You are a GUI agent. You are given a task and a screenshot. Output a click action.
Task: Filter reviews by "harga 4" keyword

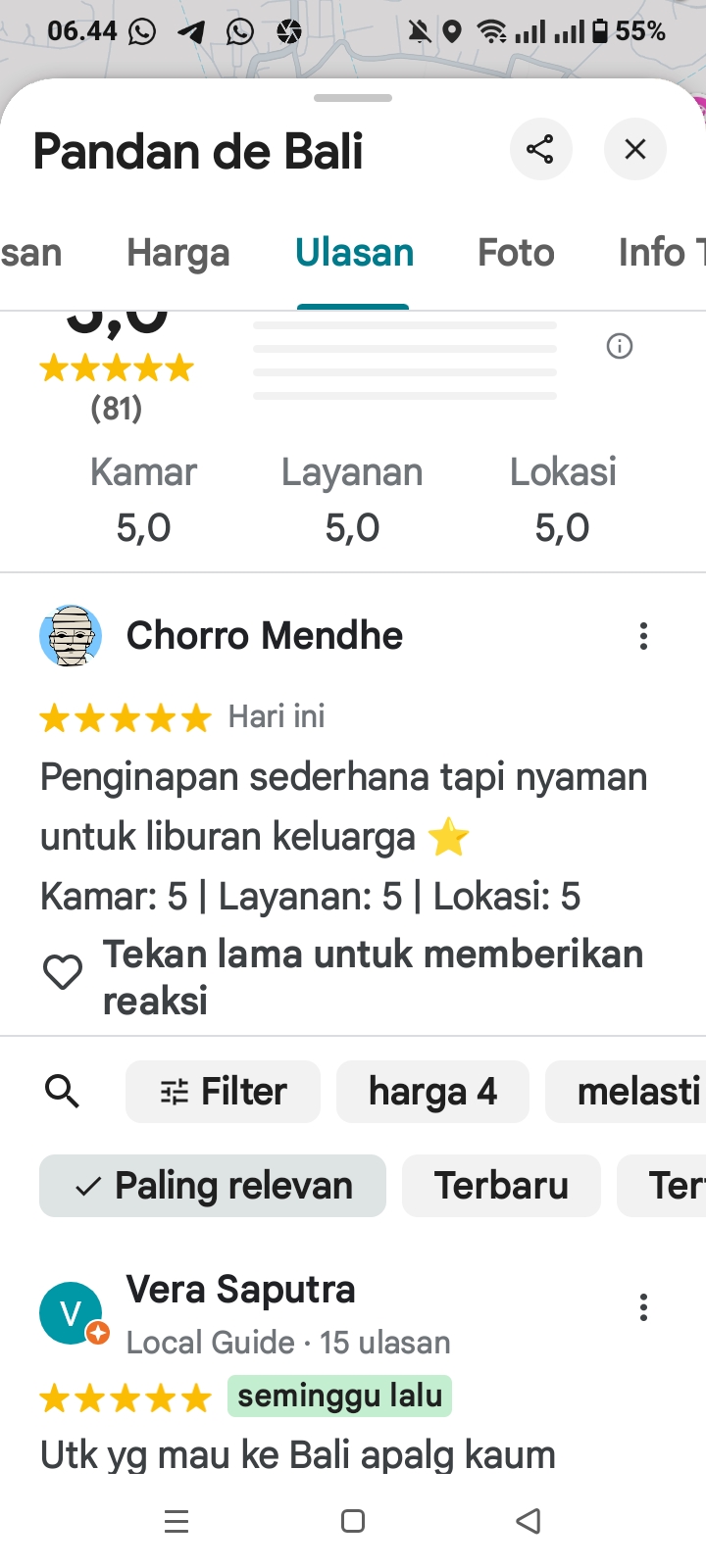click(x=432, y=1092)
